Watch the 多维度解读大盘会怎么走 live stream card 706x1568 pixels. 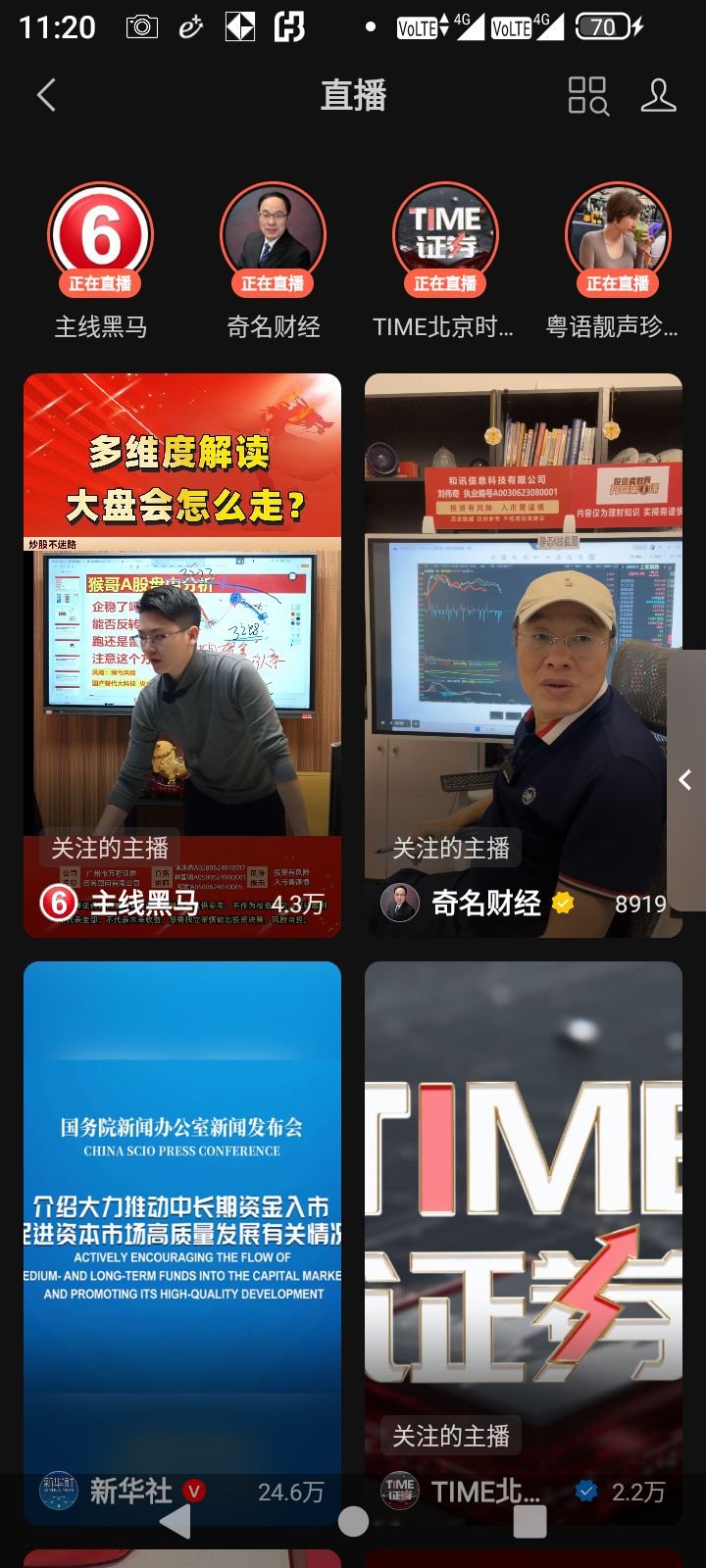[x=182, y=655]
